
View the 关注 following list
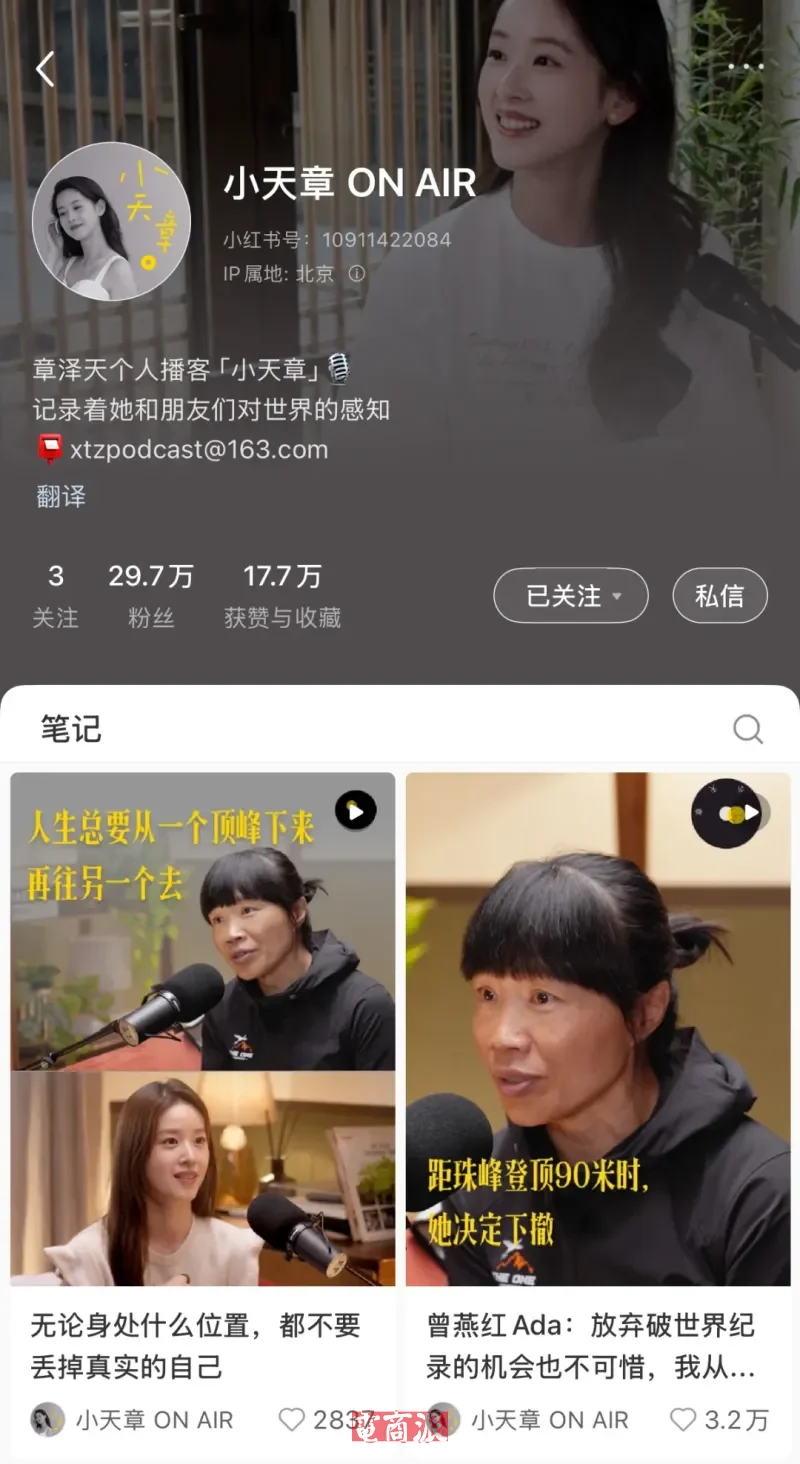pyautogui.click(x=55, y=596)
